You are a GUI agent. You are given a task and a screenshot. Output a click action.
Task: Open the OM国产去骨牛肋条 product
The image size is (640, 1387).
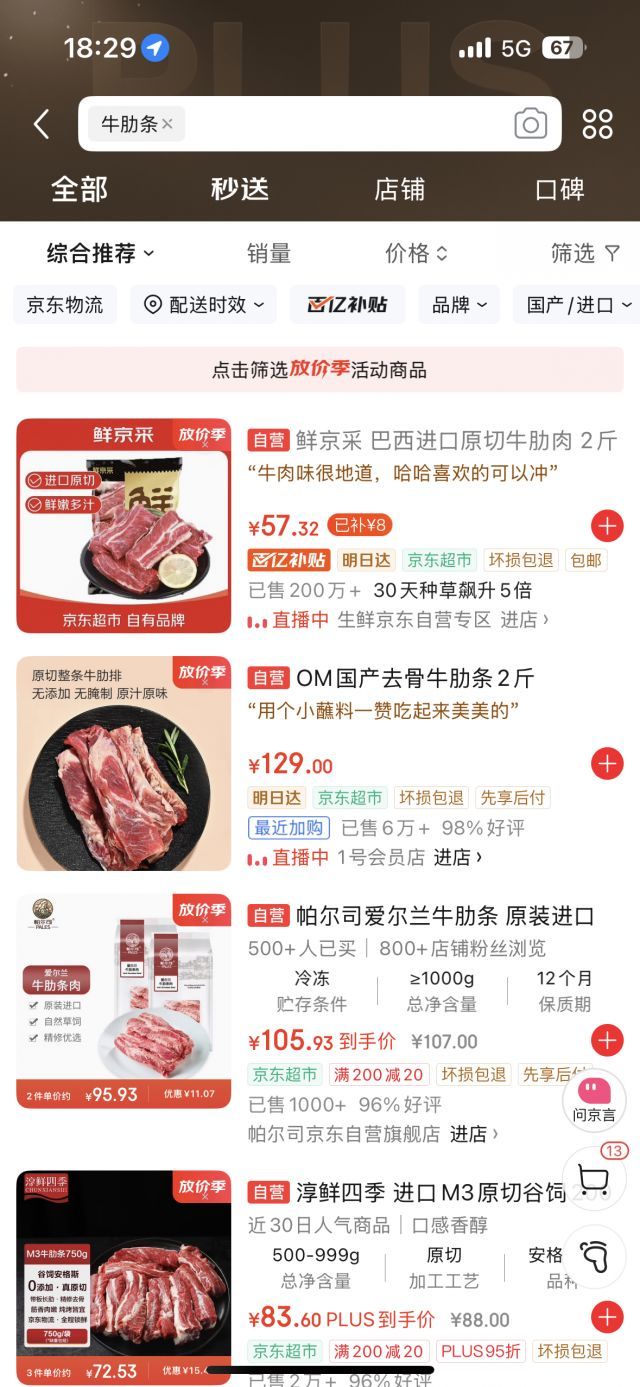click(x=414, y=678)
